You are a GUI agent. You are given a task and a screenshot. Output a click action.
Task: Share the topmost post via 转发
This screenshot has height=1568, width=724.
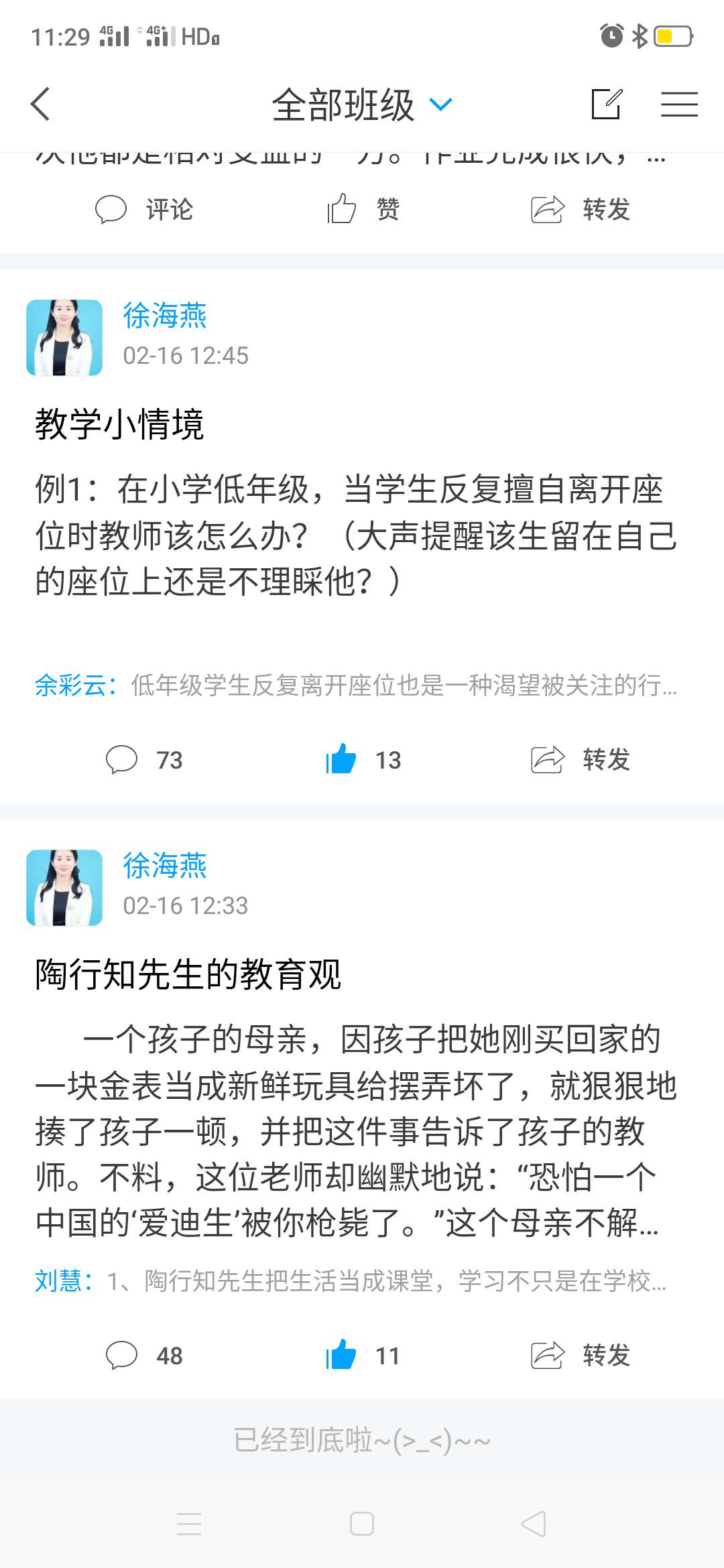(x=581, y=210)
